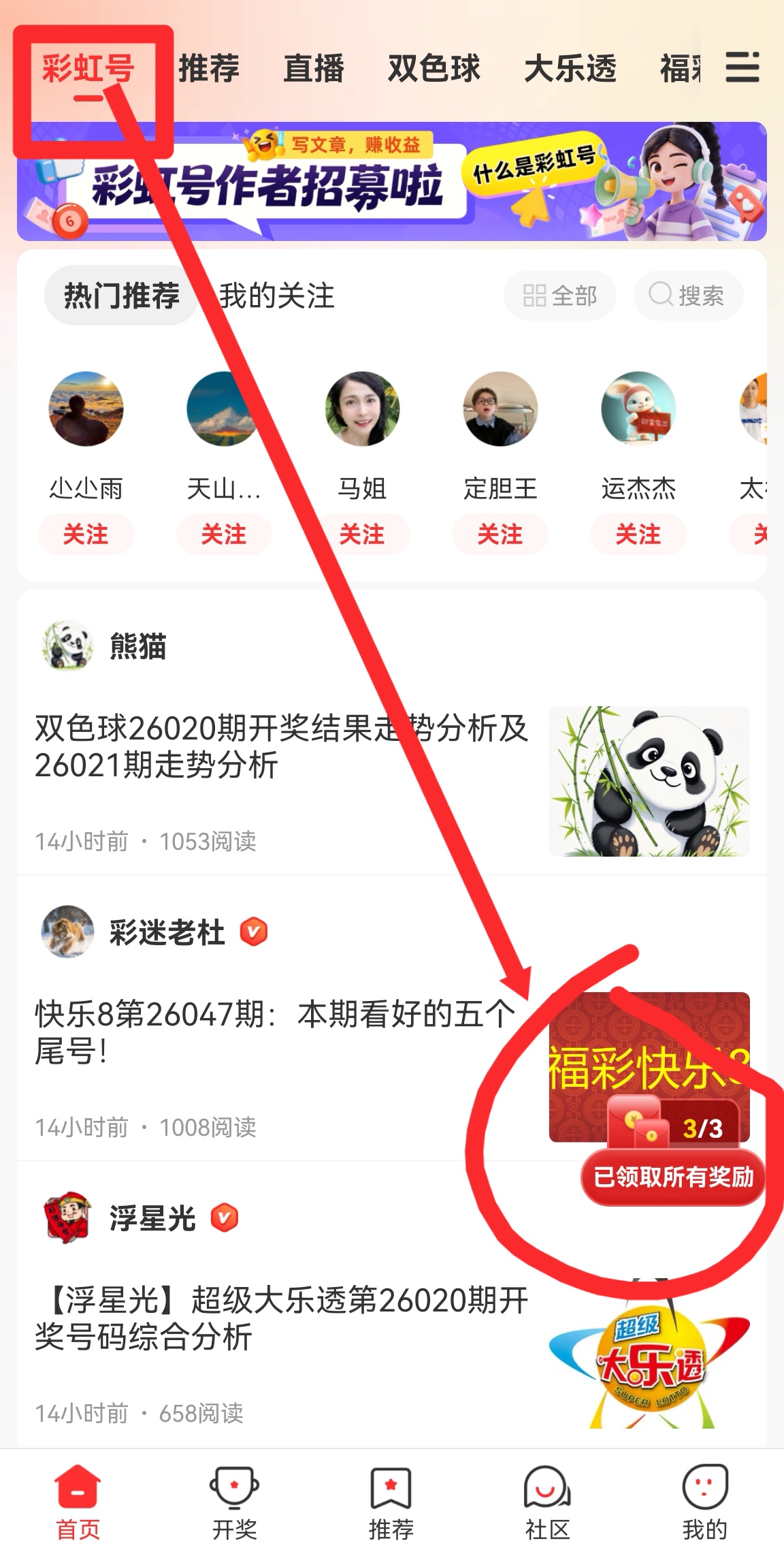The image size is (784, 1558).
Task: Select the 开奖 draw results icon
Action: pos(235,1489)
